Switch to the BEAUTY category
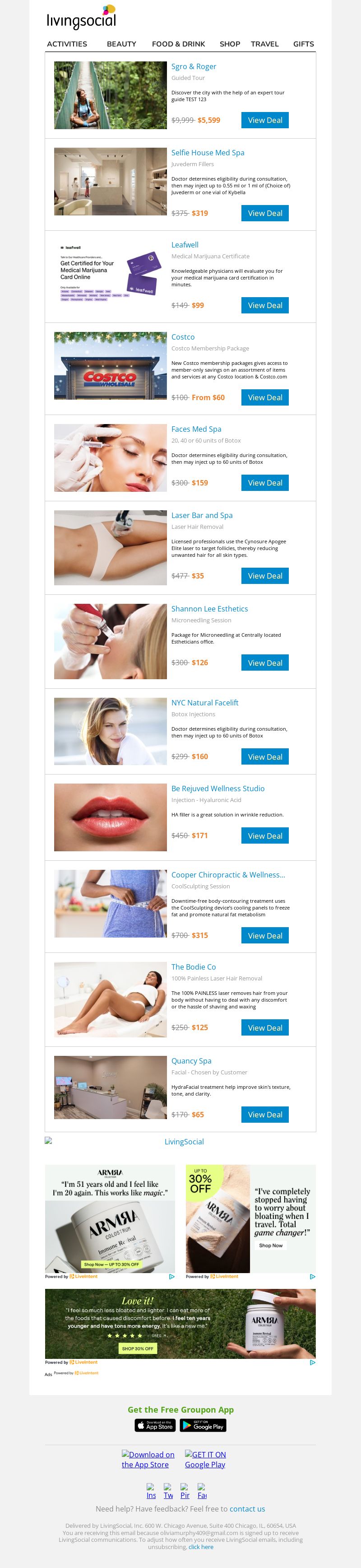 (121, 44)
